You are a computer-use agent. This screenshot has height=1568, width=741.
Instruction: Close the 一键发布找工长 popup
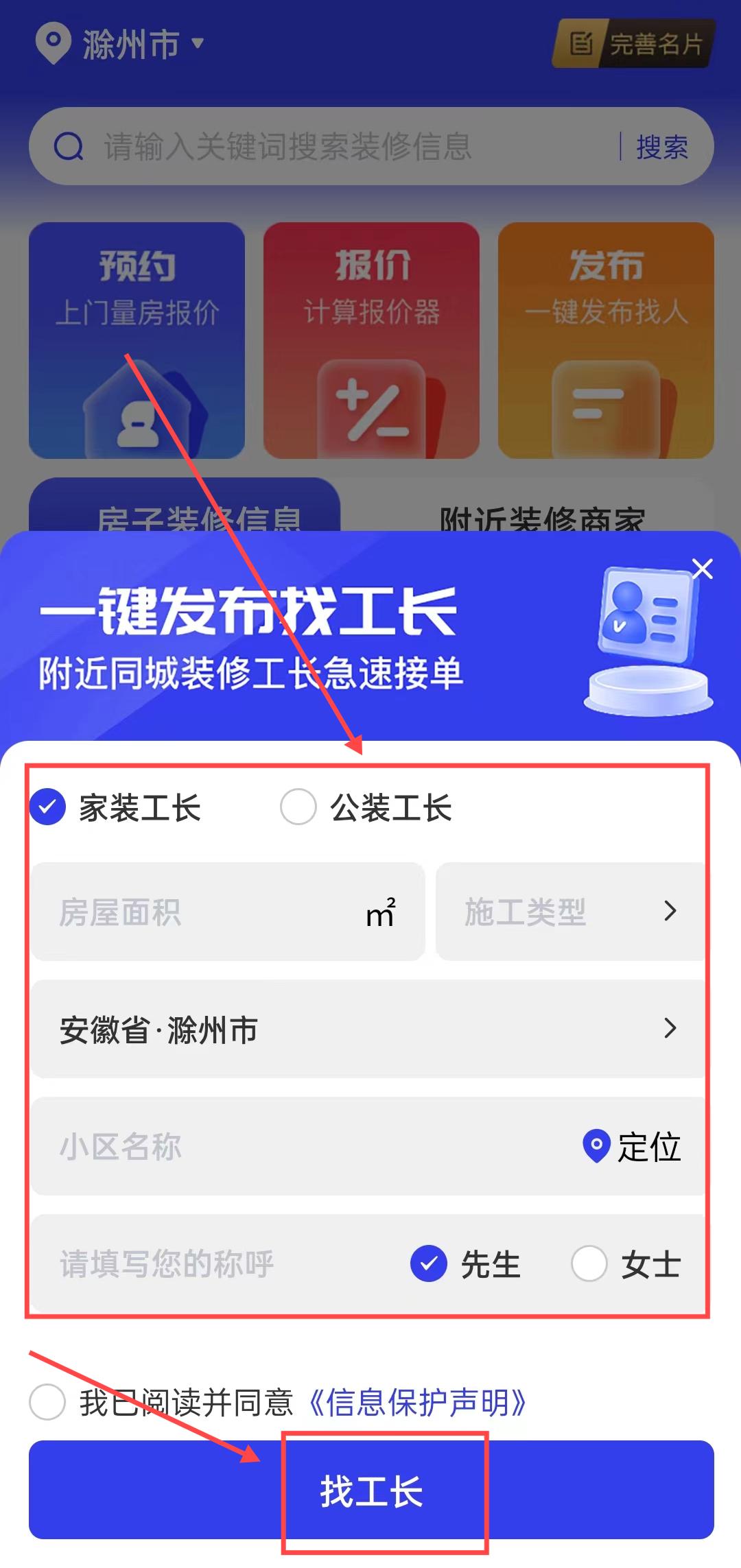coord(702,569)
